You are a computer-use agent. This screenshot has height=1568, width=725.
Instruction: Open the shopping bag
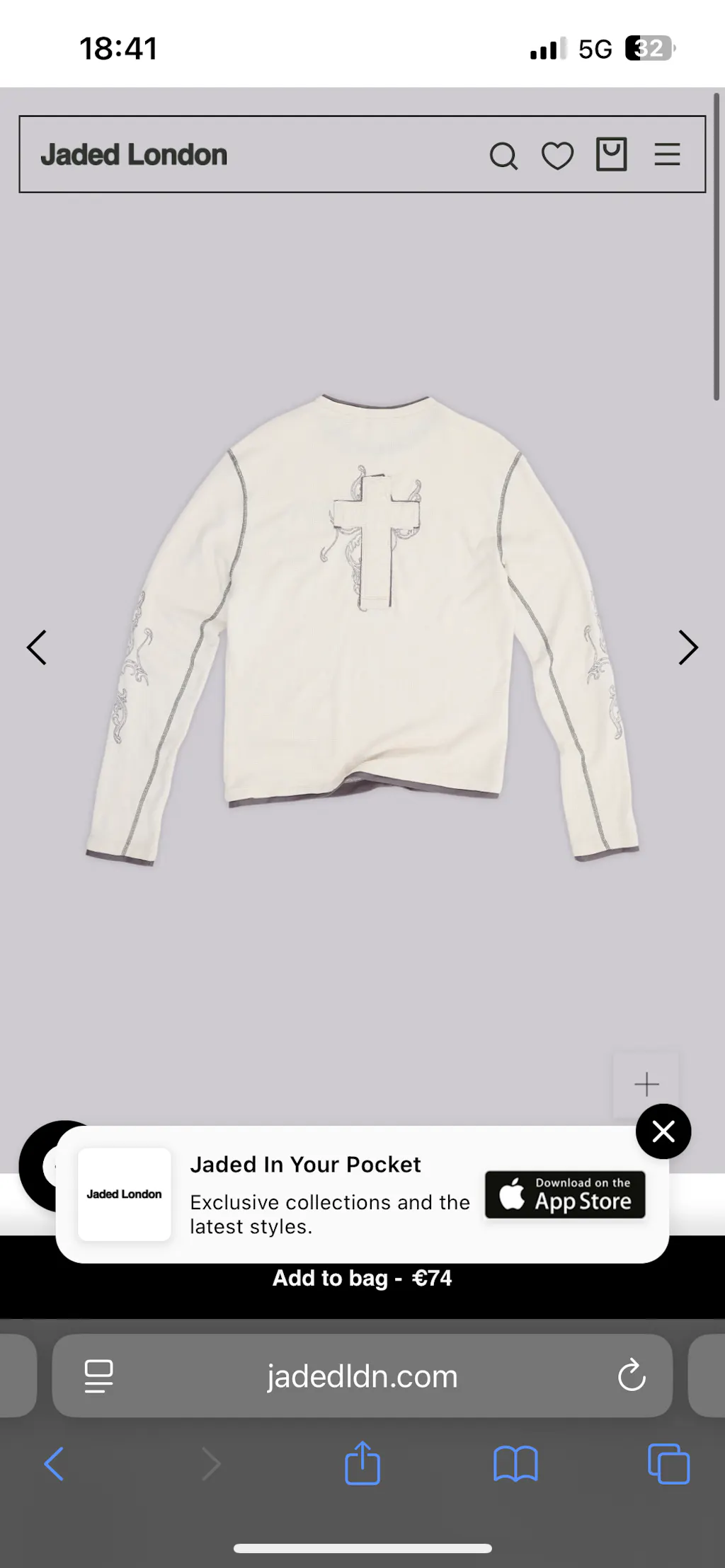click(611, 154)
